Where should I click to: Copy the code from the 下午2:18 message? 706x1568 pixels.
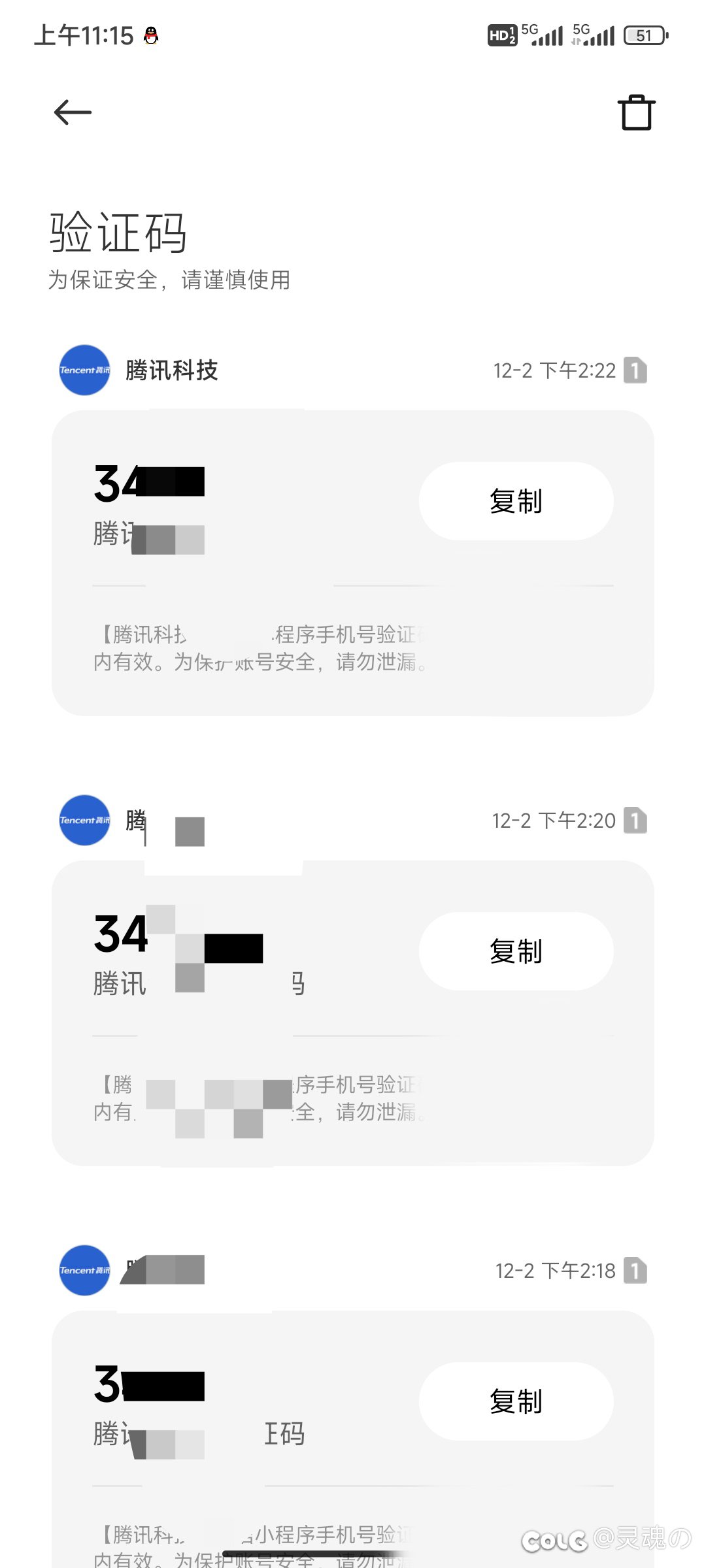516,1401
